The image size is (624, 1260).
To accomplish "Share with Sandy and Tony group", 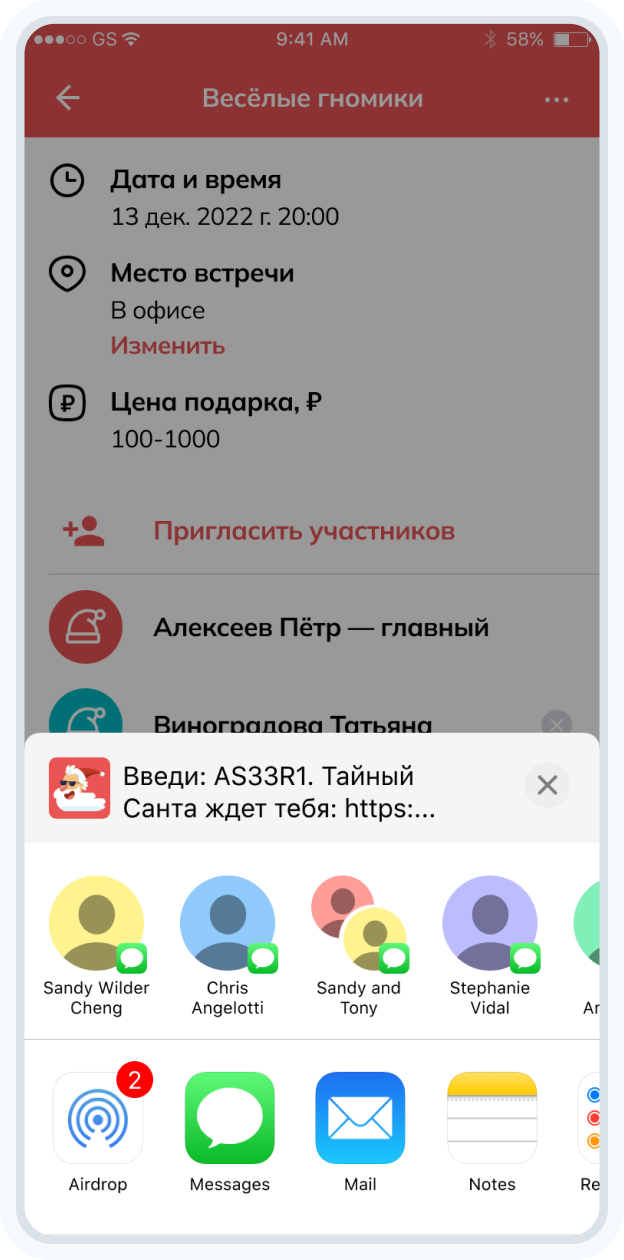I will pos(358,923).
